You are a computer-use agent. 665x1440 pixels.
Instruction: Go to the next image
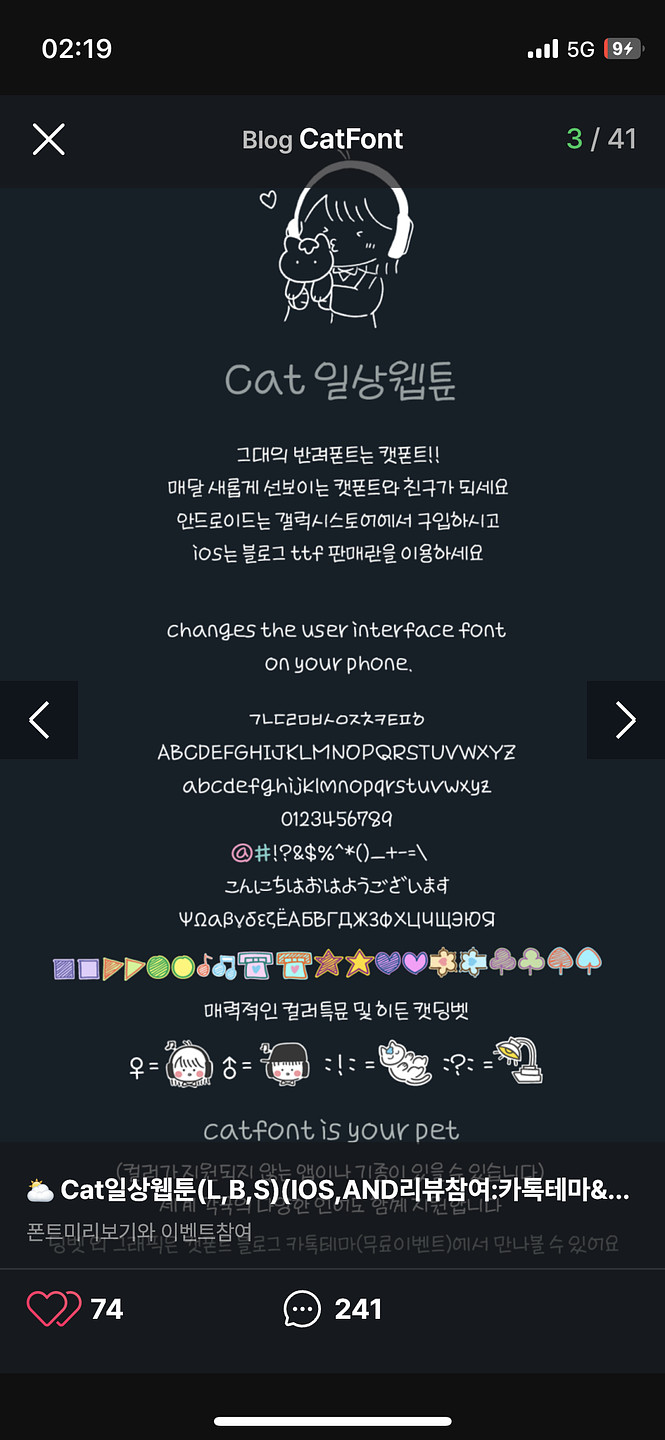point(625,720)
